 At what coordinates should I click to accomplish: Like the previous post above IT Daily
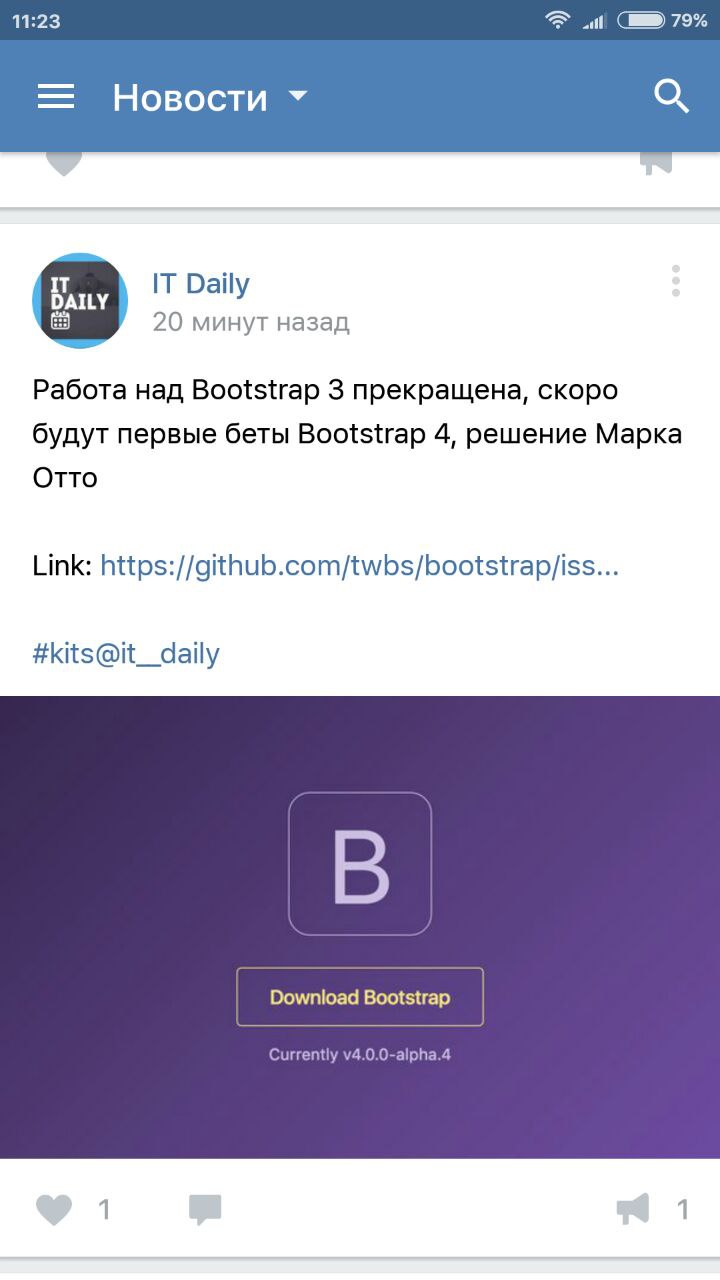click(64, 163)
